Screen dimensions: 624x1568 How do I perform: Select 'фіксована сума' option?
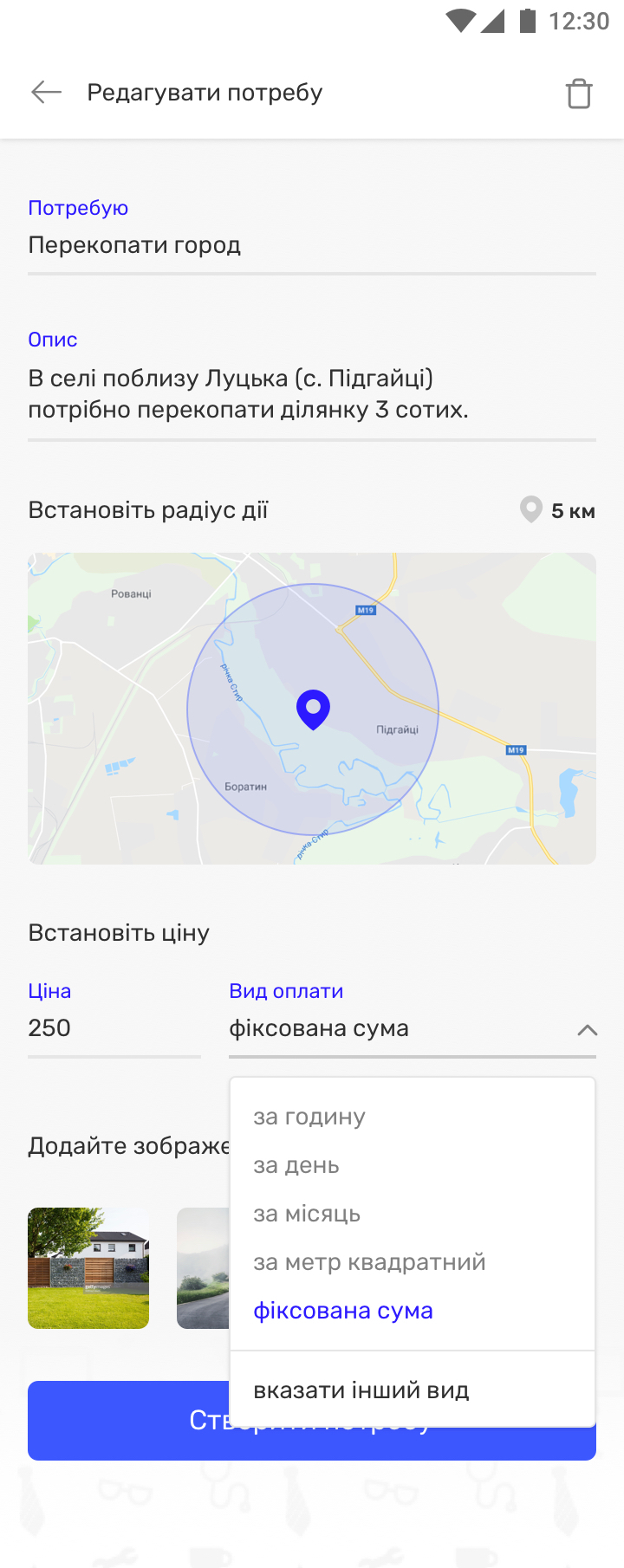(343, 1311)
